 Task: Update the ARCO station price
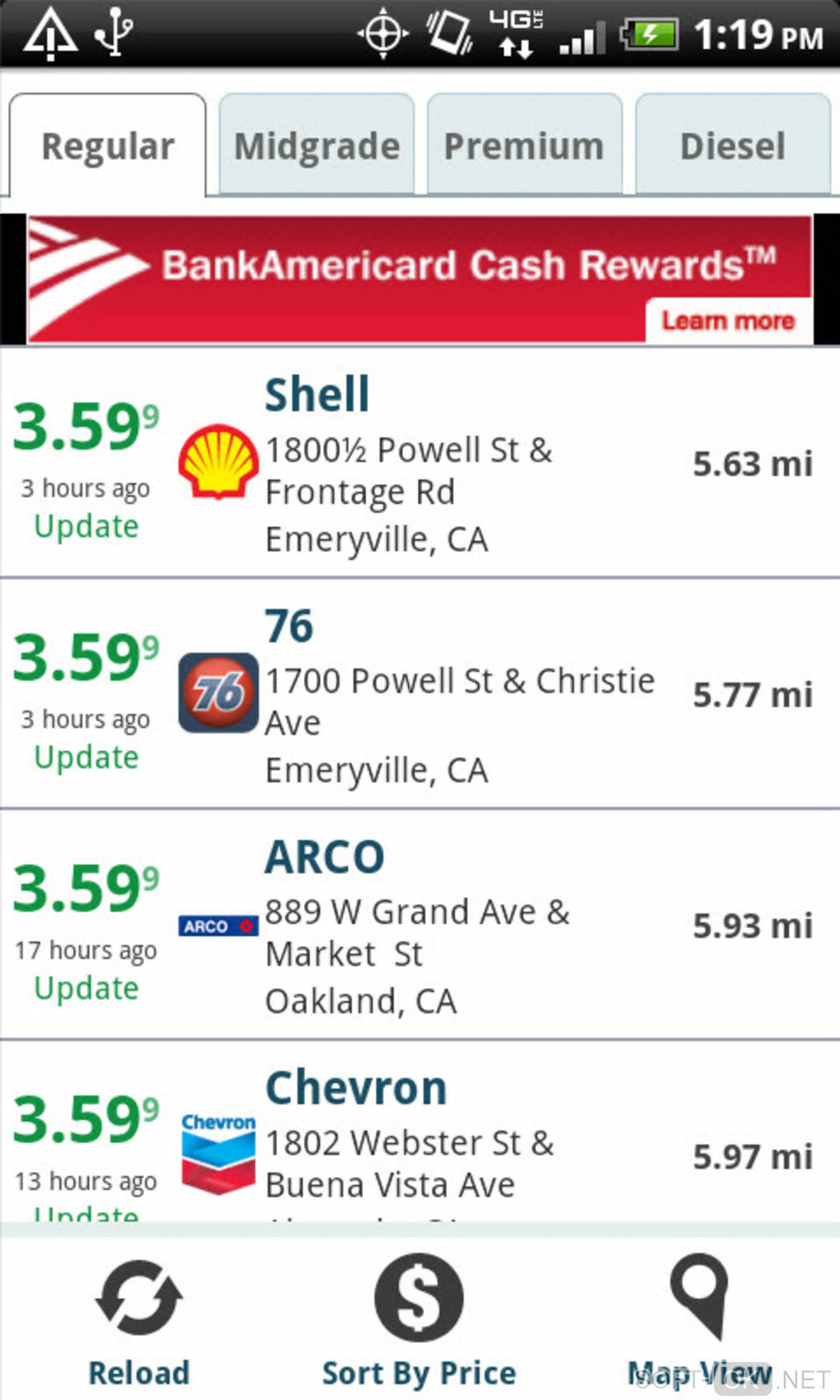coord(86,988)
